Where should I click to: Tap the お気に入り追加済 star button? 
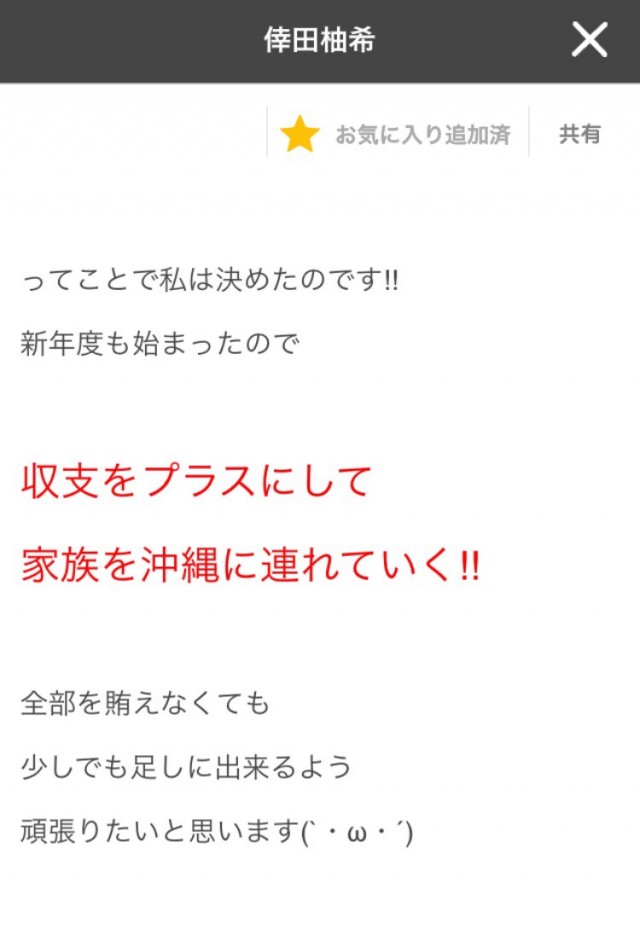397,134
